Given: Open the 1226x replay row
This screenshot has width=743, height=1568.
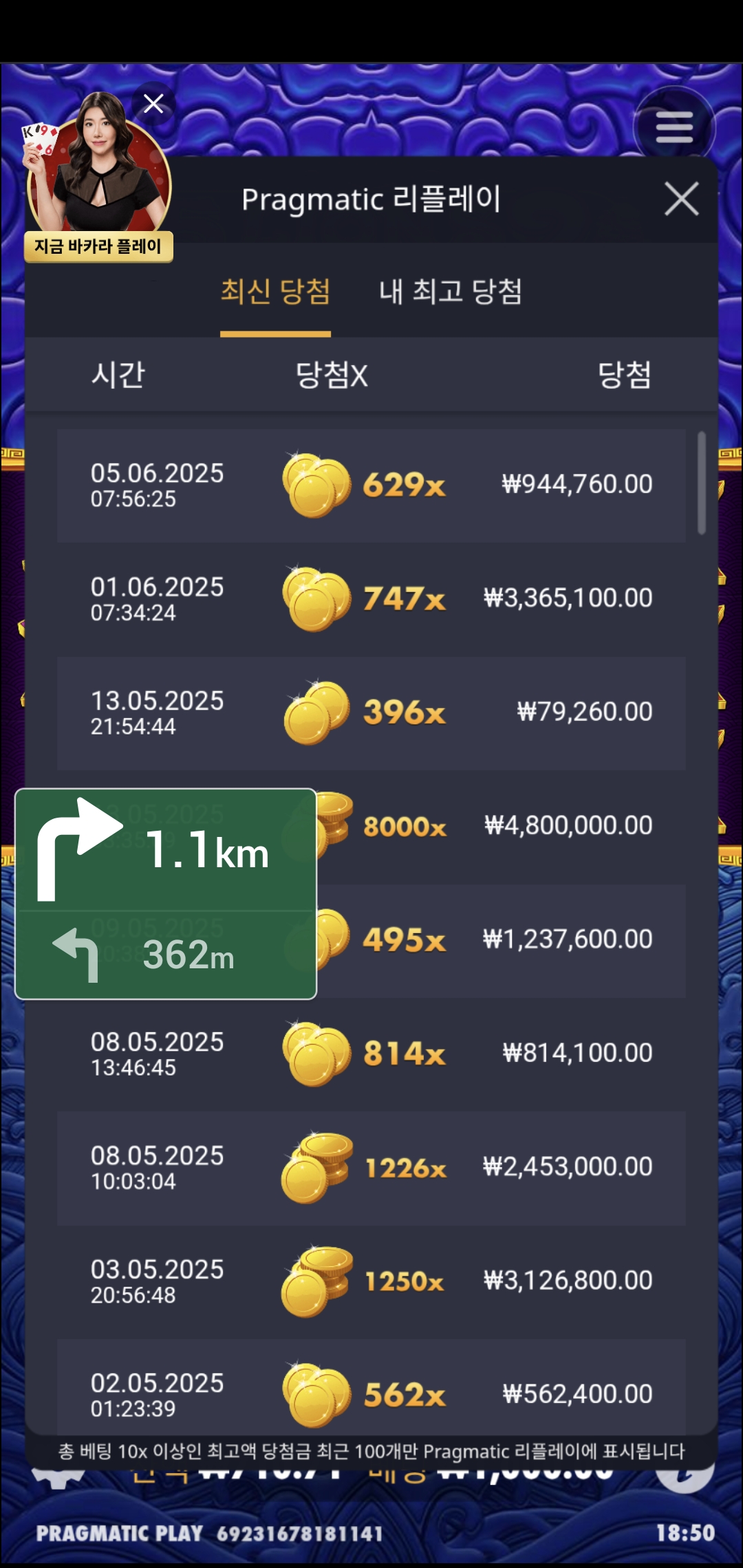Looking at the screenshot, I should (x=371, y=1167).
